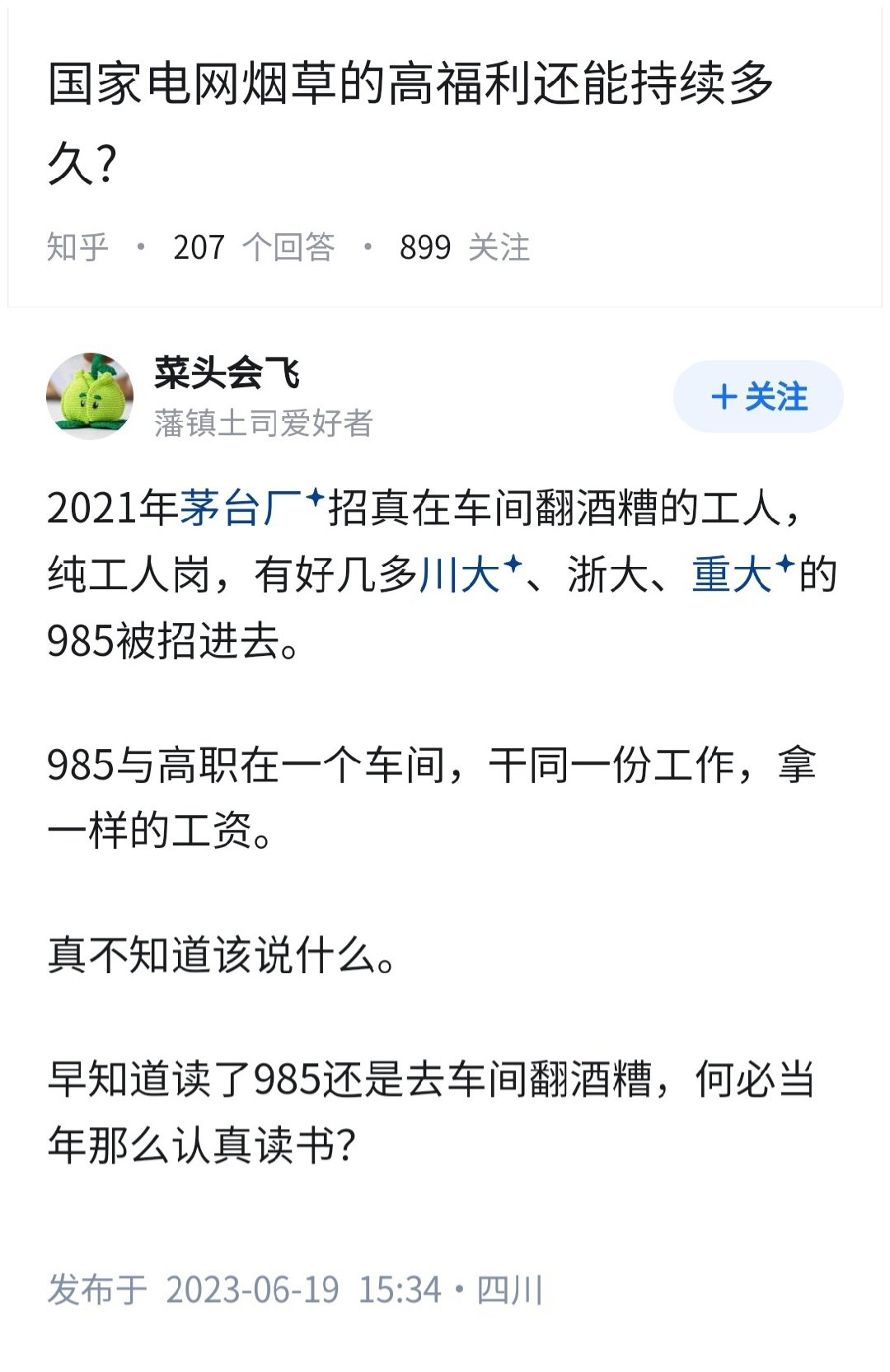Open the question about 国家电网烟草 benefits
The image size is (890, 1372).
pos(410,122)
